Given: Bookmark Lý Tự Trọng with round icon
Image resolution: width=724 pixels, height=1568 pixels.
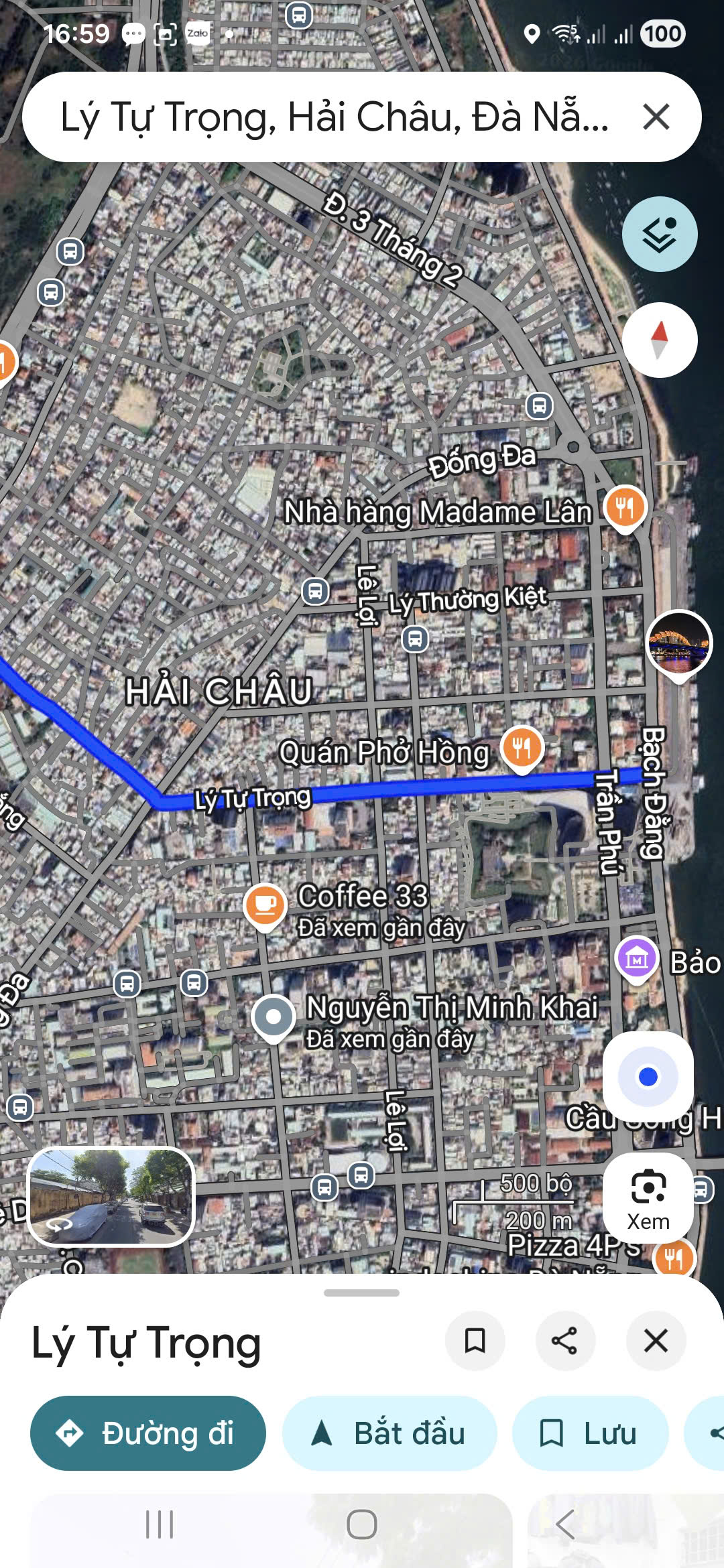Looking at the screenshot, I should click(x=475, y=1341).
